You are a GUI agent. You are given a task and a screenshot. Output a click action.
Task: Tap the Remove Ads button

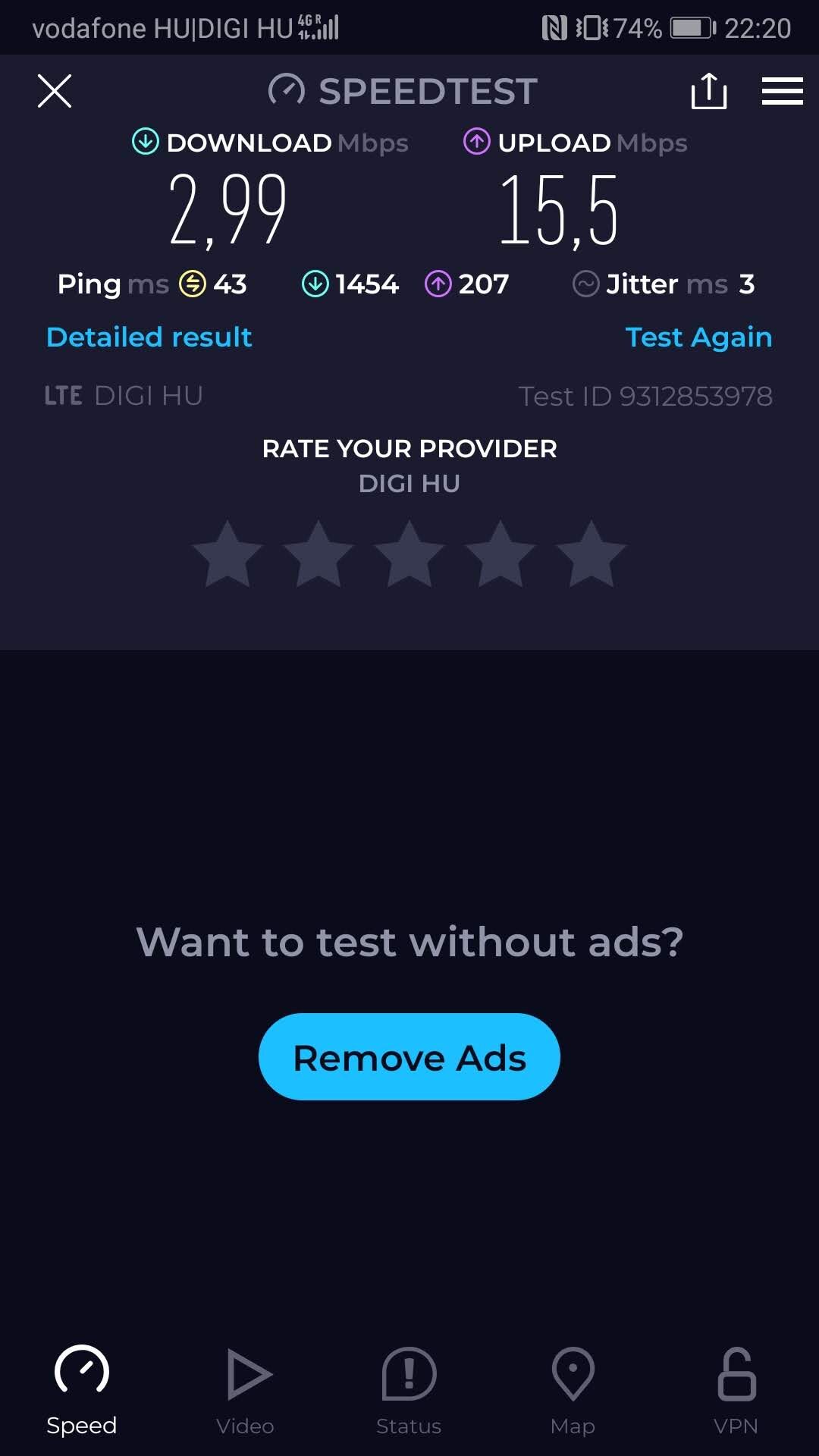409,1057
